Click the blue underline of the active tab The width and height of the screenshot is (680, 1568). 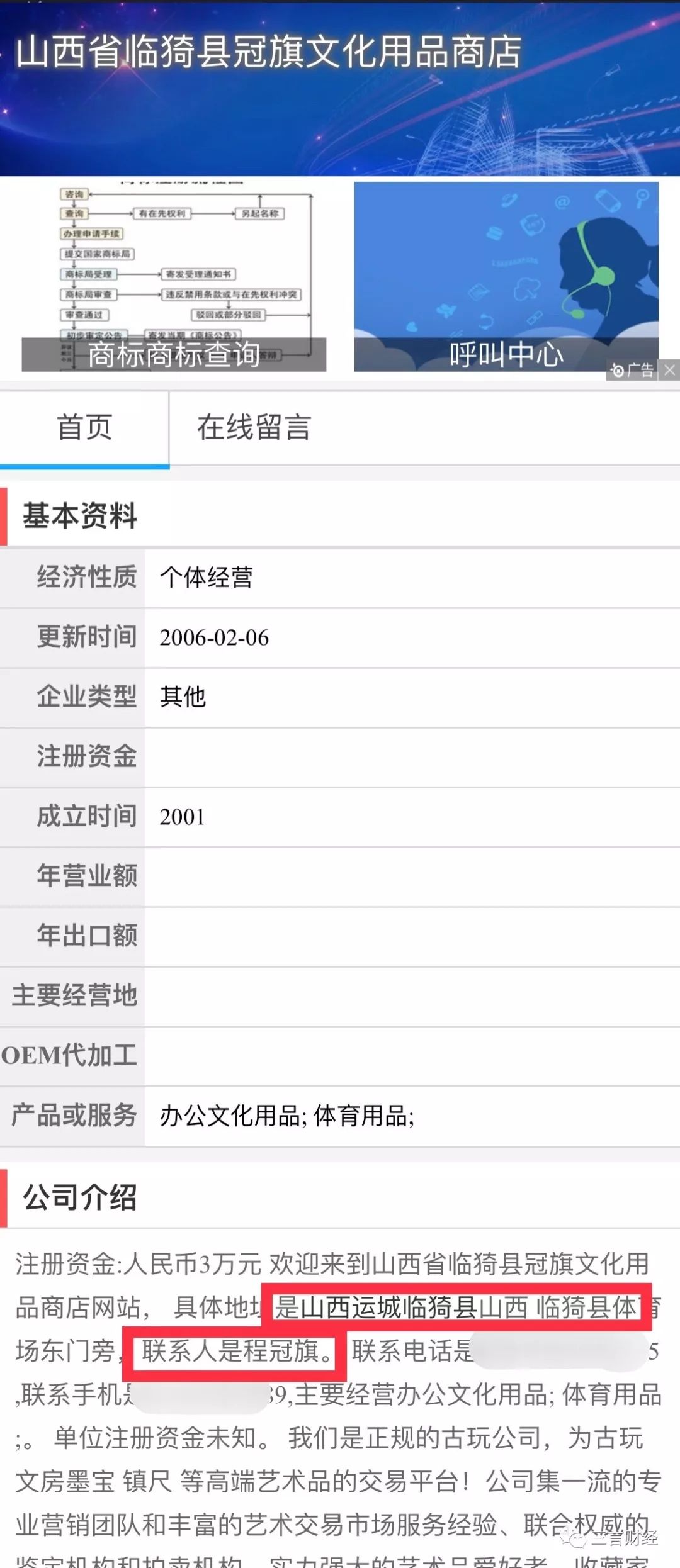[85, 467]
